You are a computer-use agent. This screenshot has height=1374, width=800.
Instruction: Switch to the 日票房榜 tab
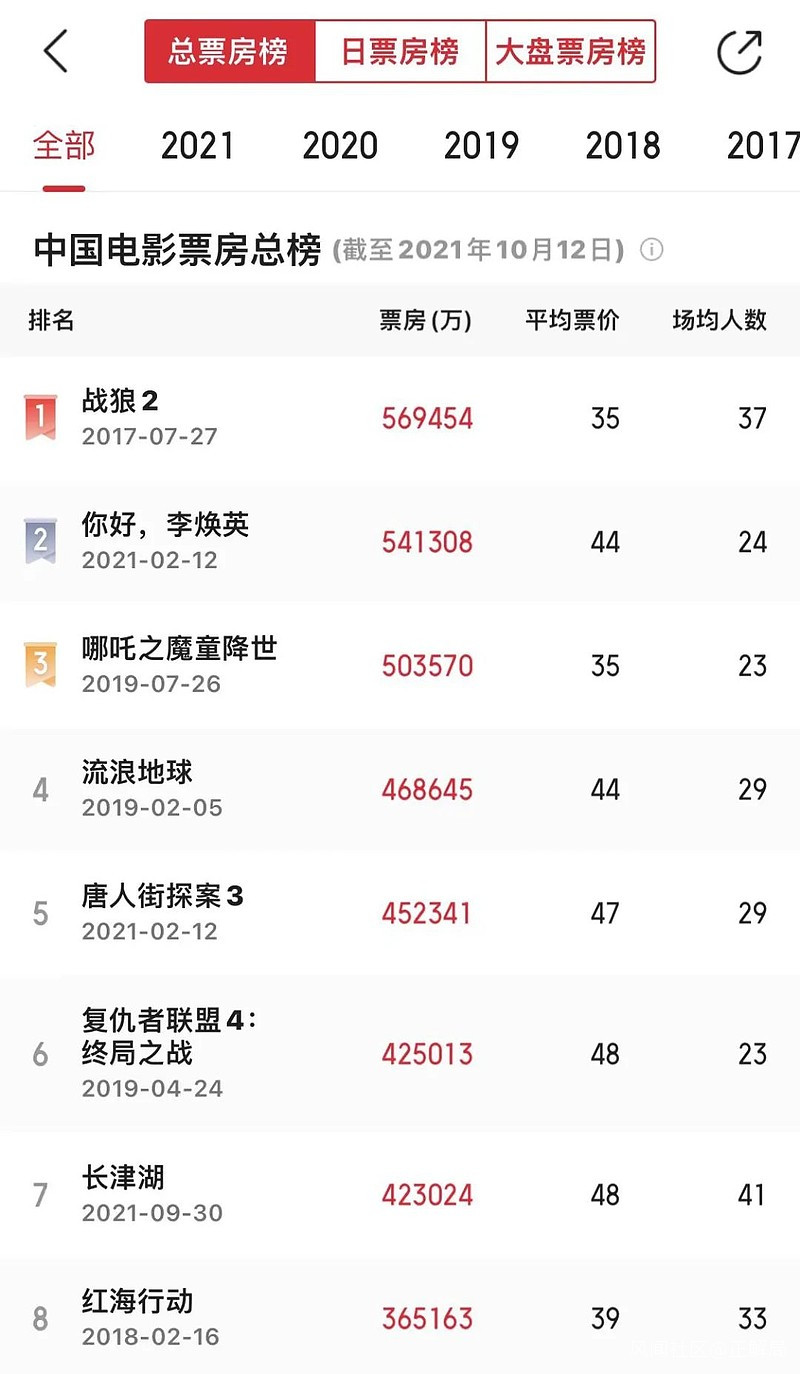click(400, 51)
